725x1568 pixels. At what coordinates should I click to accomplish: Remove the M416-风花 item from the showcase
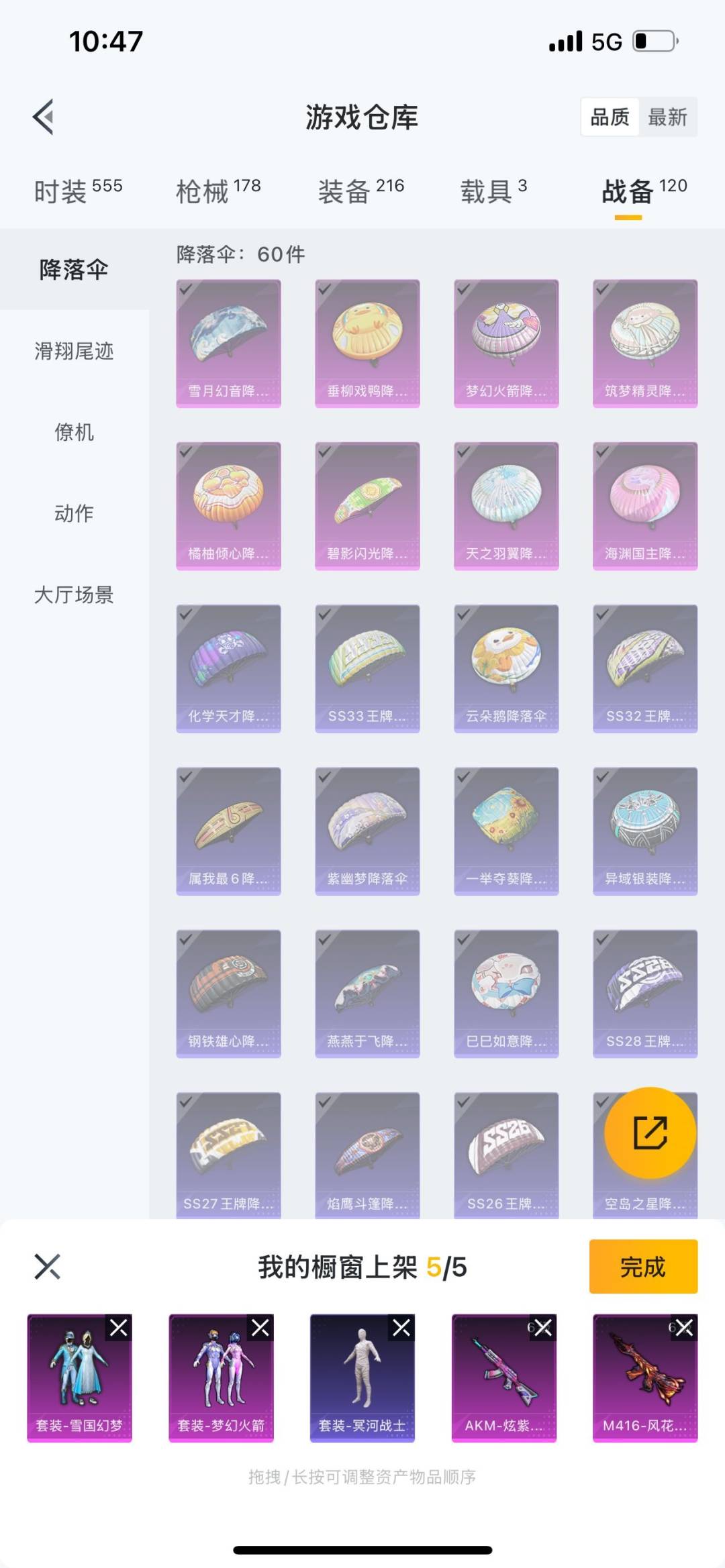point(684,1327)
